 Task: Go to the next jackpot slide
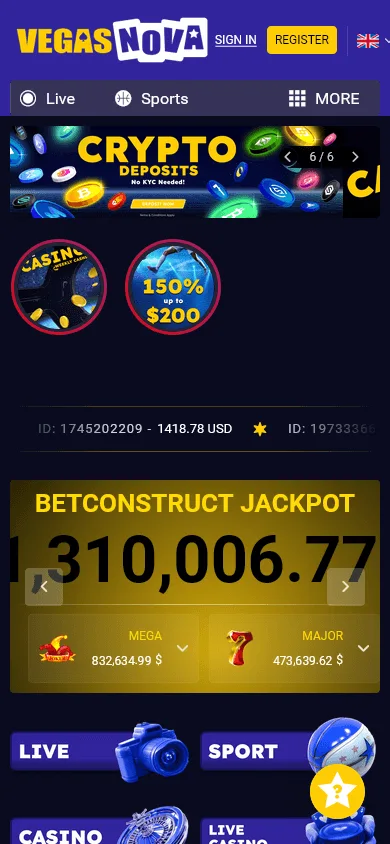point(346,587)
